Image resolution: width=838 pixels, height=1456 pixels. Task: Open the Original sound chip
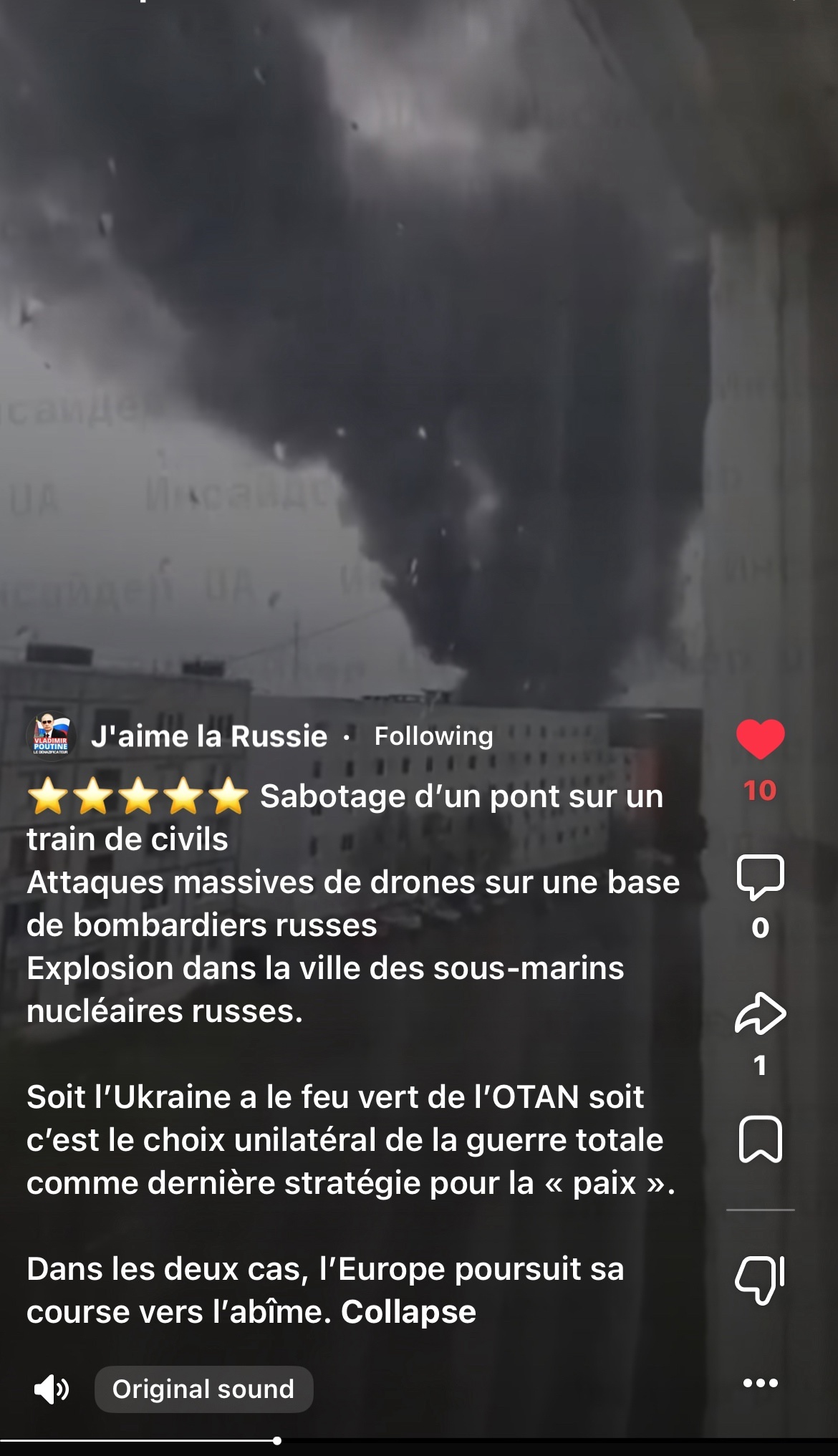(203, 1389)
